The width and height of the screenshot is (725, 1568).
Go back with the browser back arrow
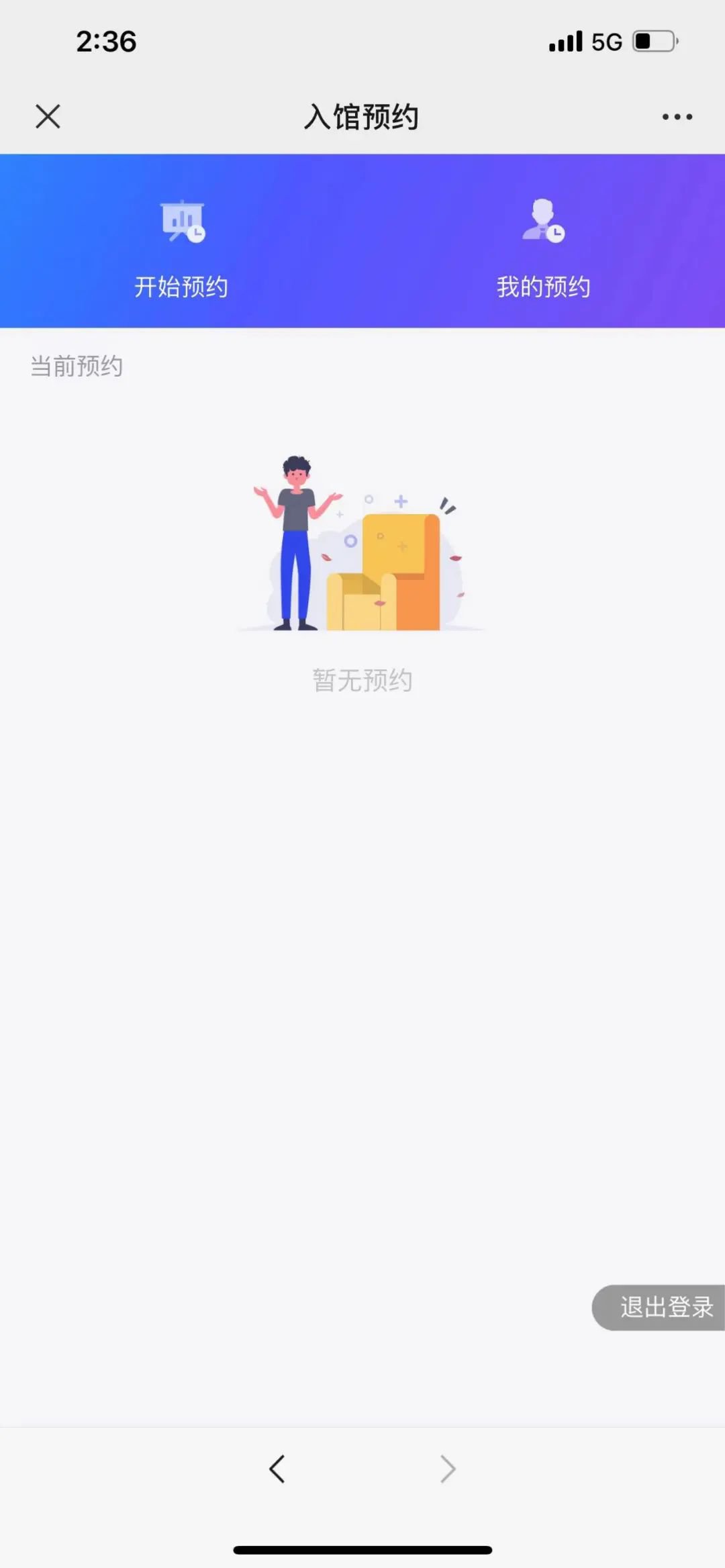pos(277,1468)
